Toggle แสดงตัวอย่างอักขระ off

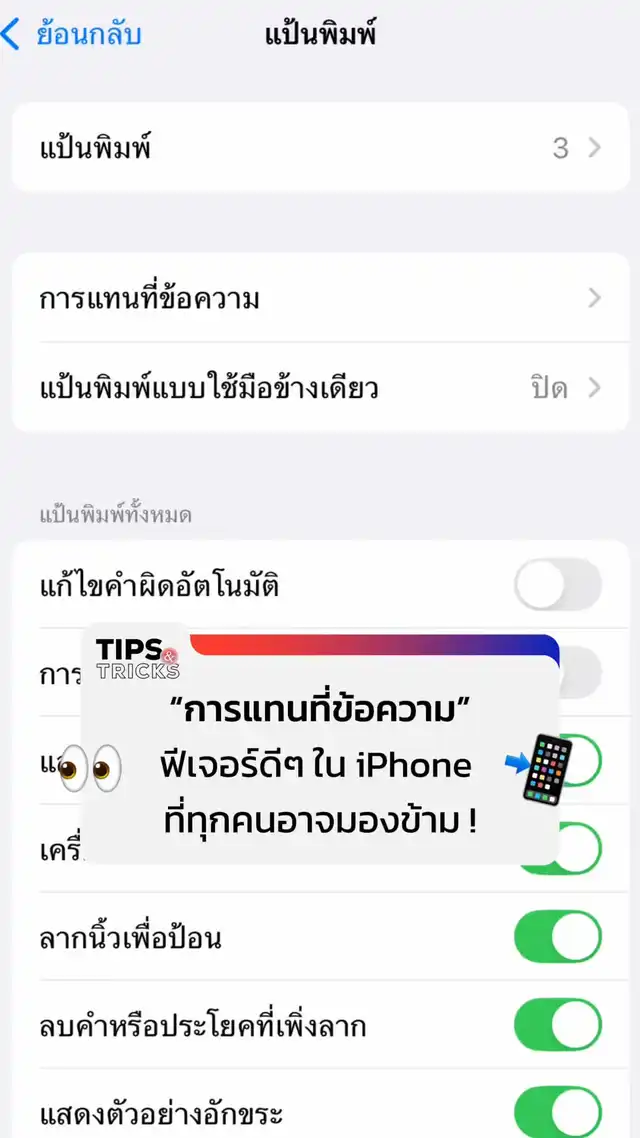[557, 1112]
